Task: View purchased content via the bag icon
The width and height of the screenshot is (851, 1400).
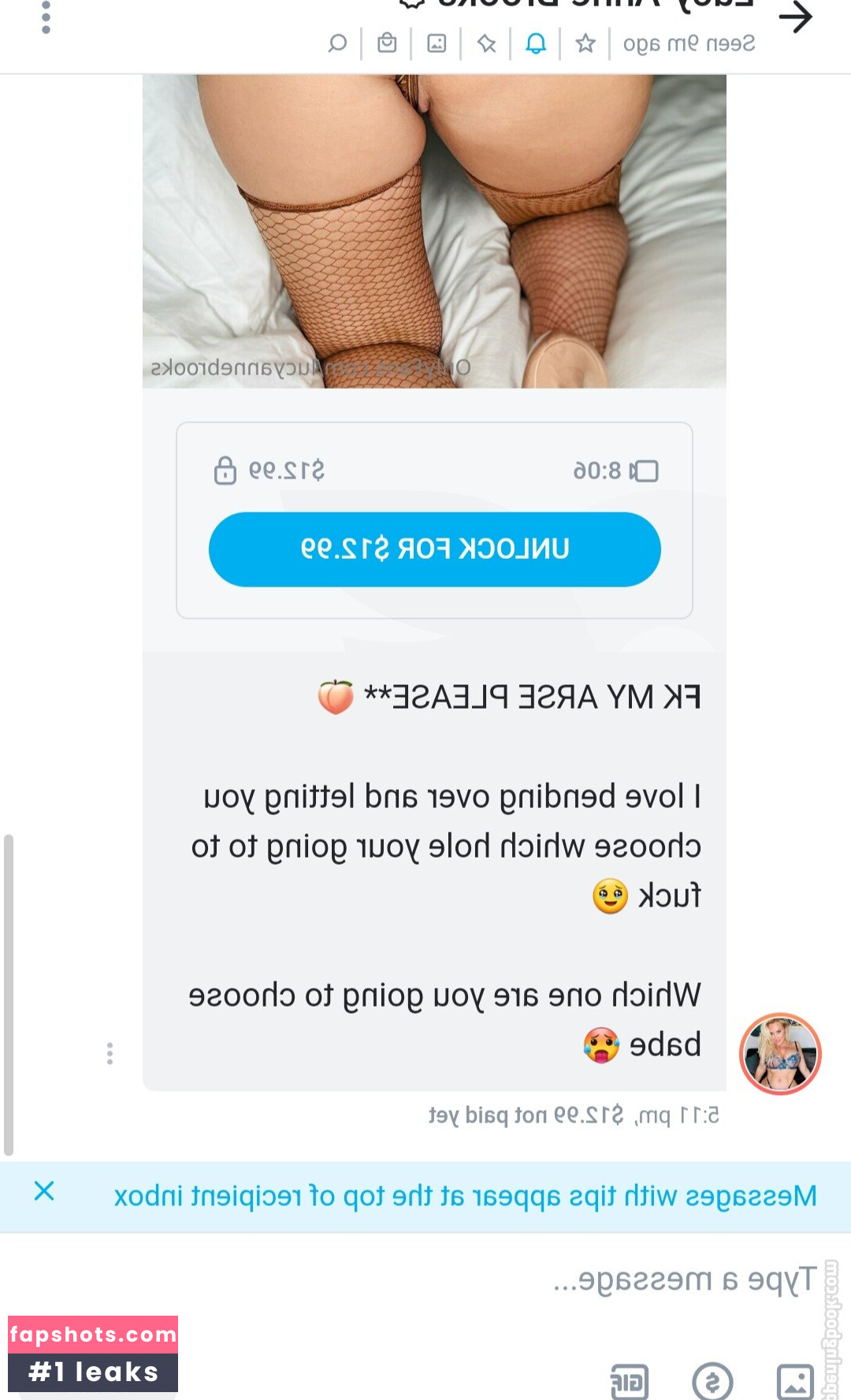Action: (x=387, y=43)
